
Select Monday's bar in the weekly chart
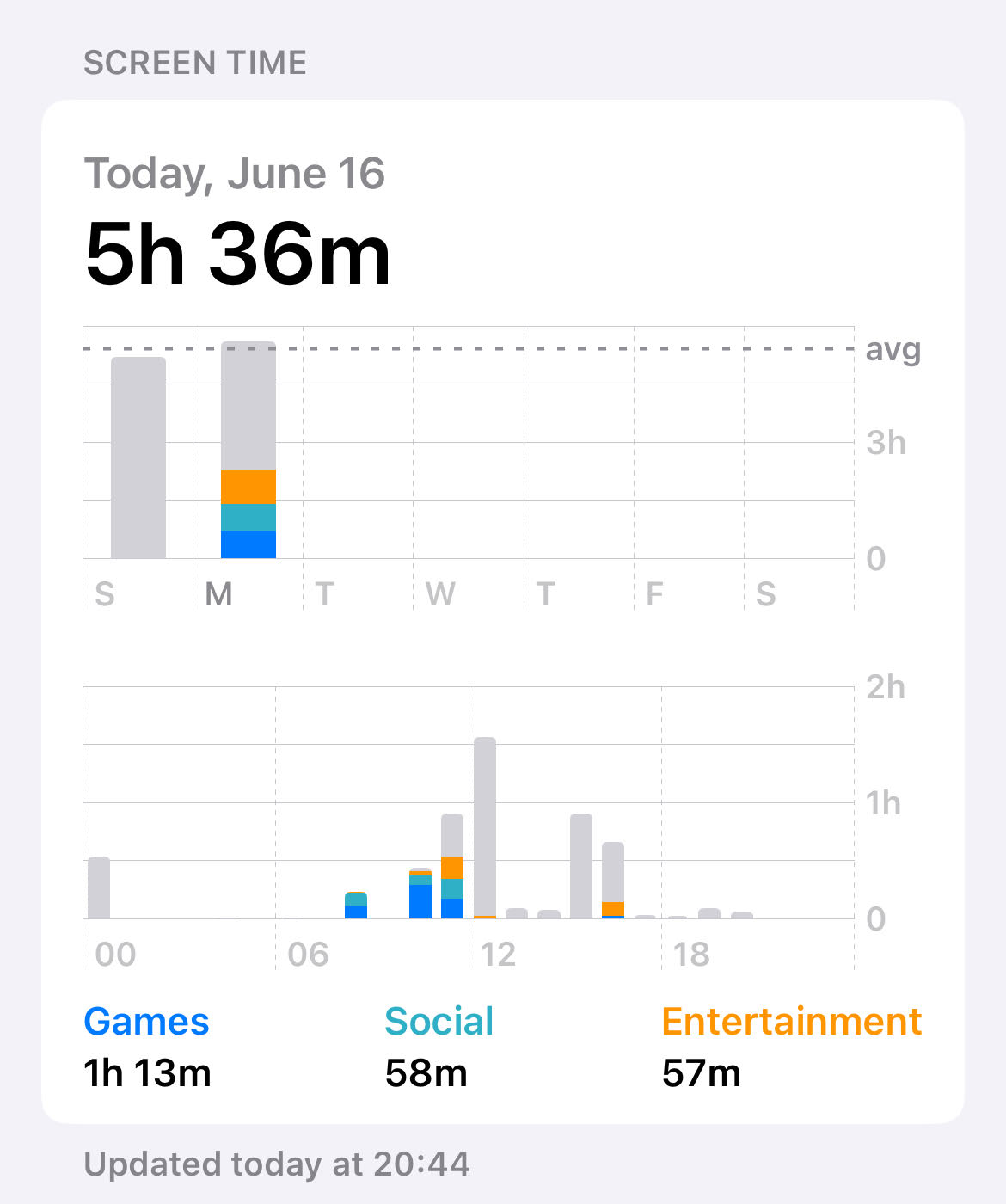point(248,450)
